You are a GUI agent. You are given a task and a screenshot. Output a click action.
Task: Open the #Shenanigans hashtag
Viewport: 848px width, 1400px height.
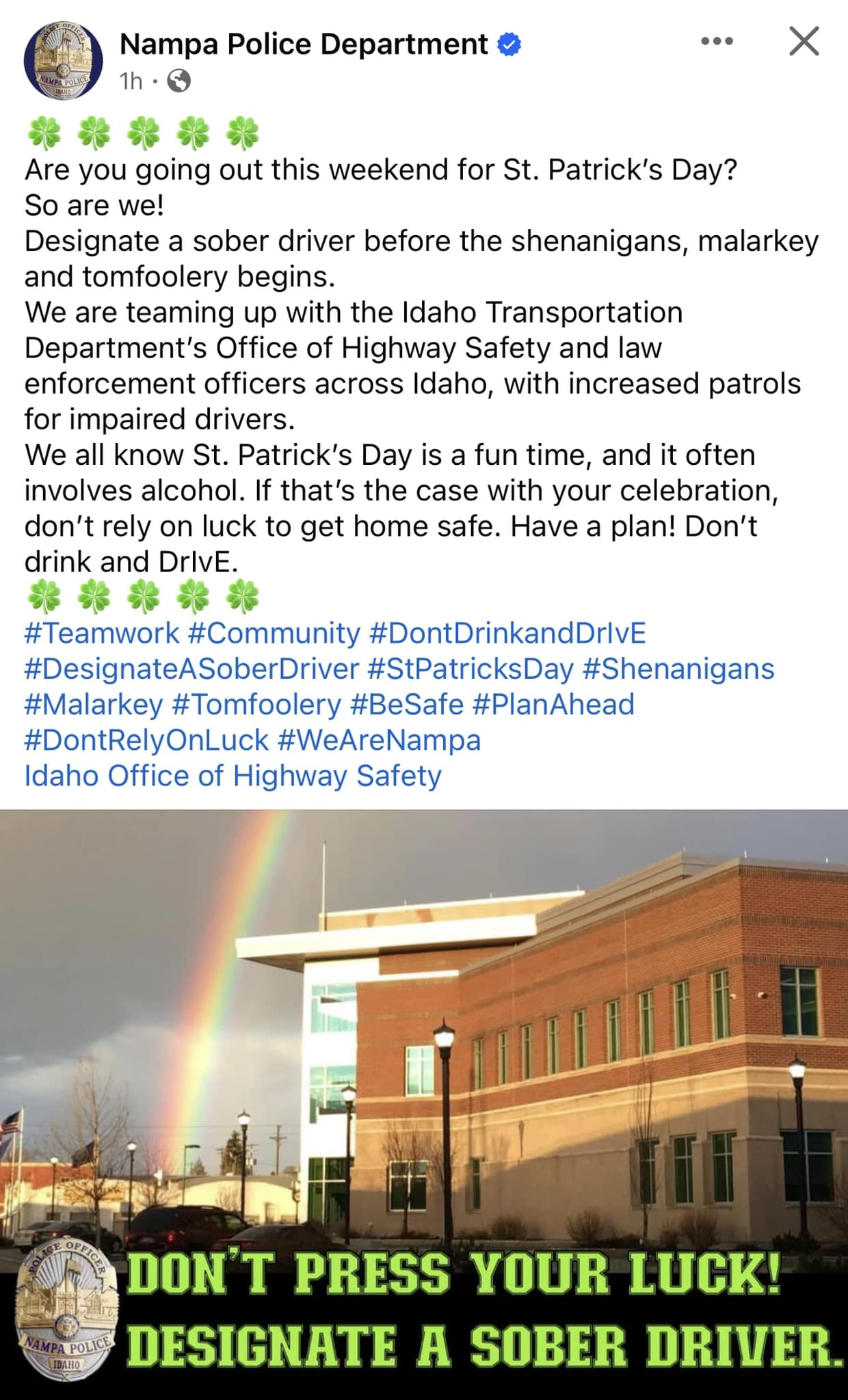678,669
